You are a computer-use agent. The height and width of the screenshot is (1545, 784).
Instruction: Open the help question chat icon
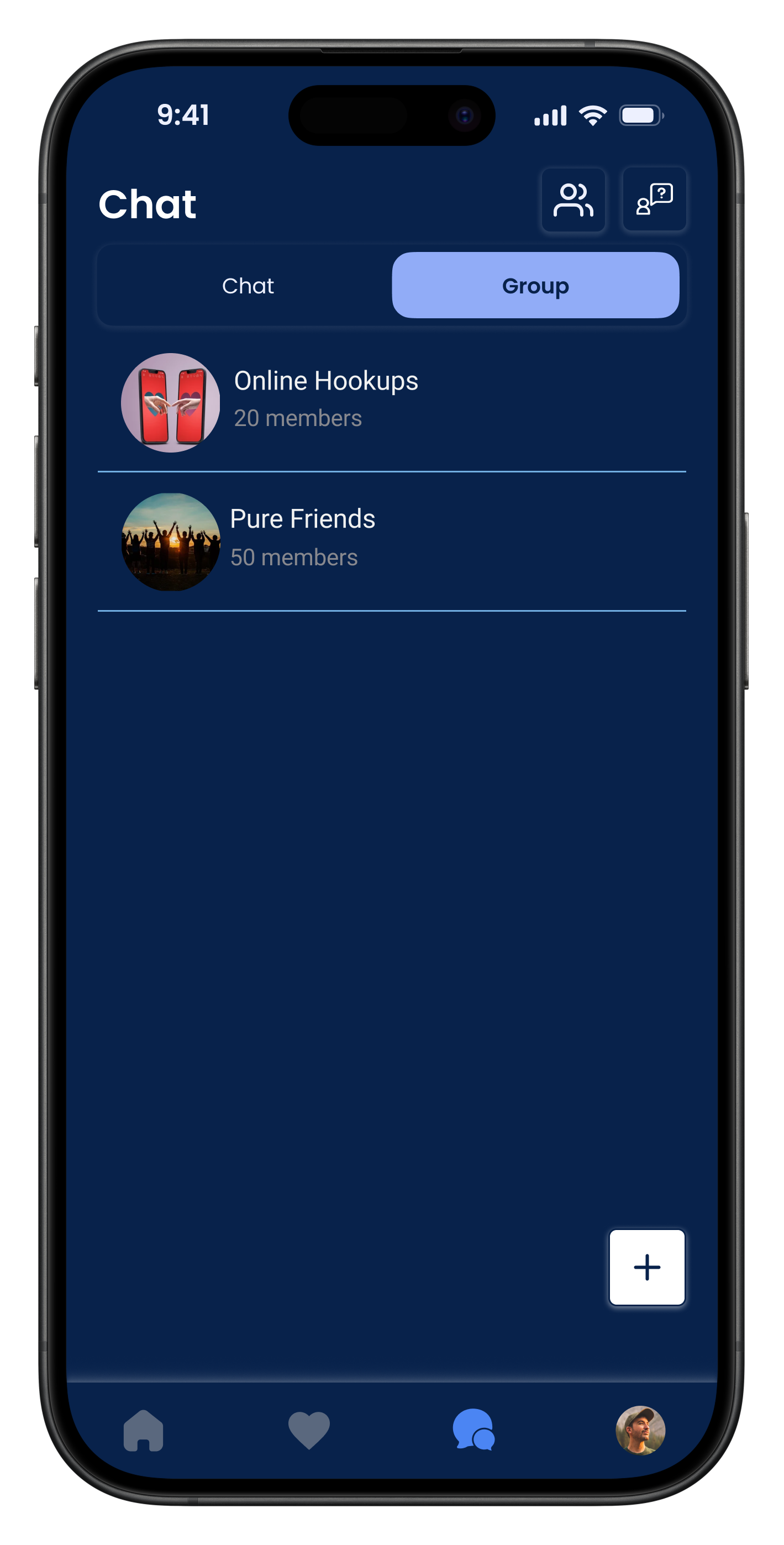point(654,199)
